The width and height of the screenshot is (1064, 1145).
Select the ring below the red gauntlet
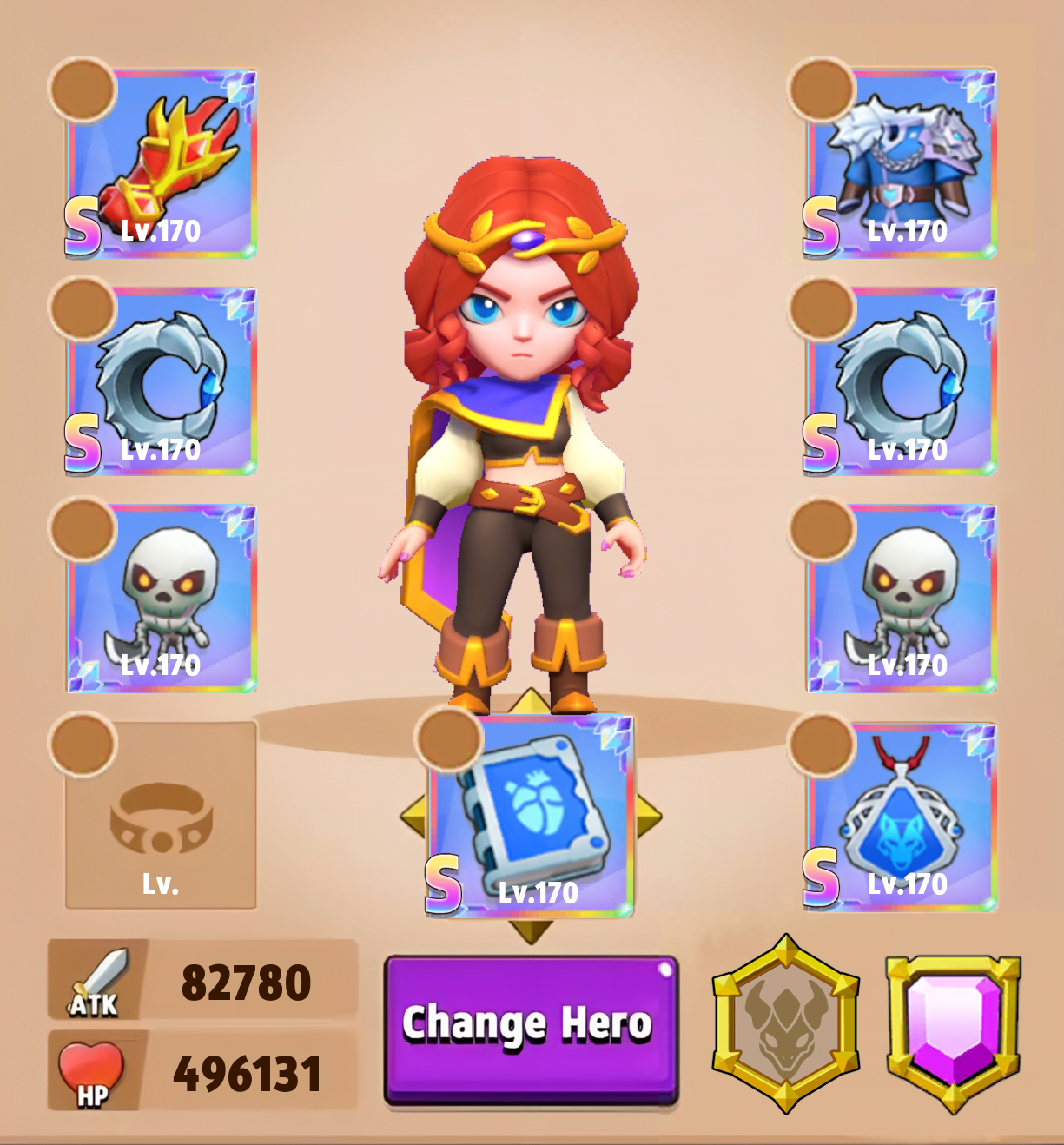coord(162,381)
